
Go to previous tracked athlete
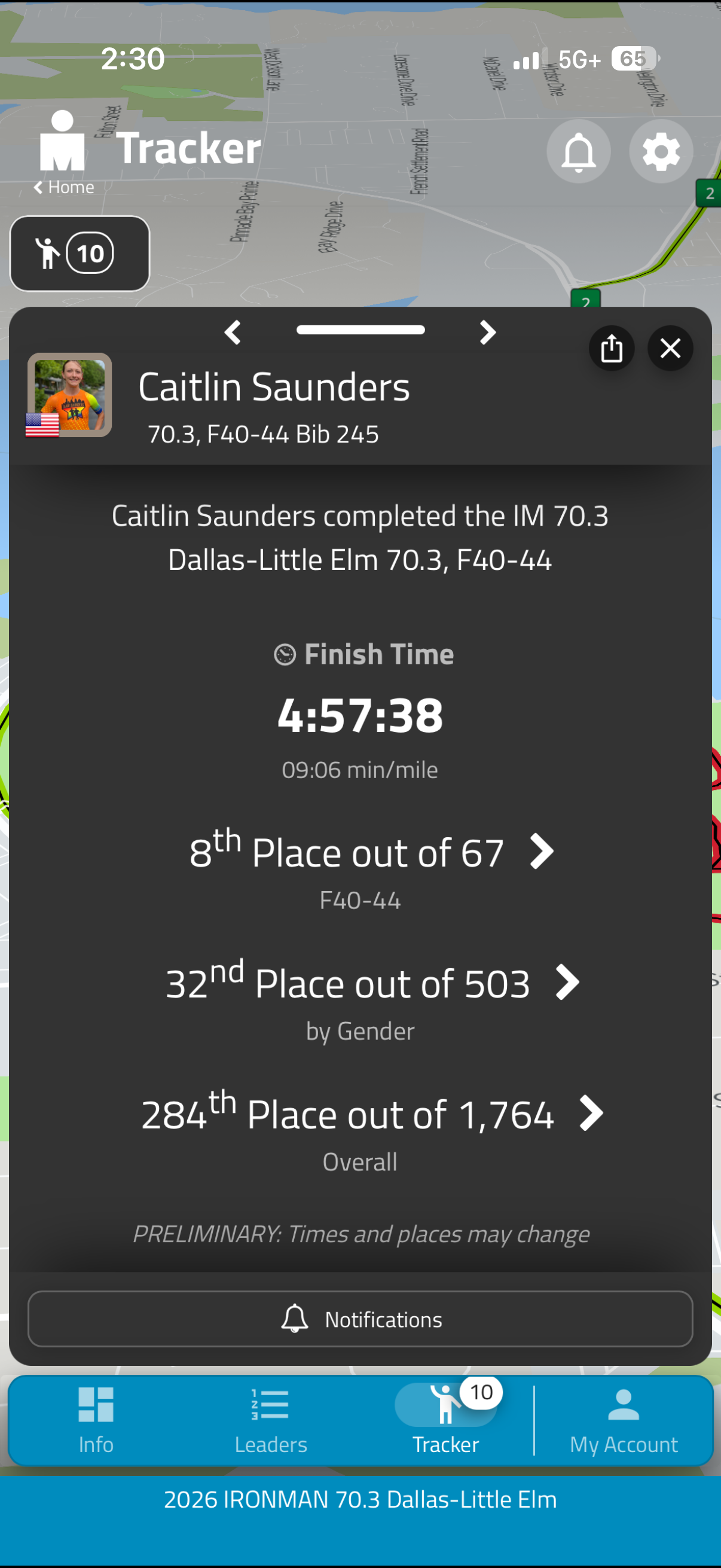pyautogui.click(x=233, y=332)
